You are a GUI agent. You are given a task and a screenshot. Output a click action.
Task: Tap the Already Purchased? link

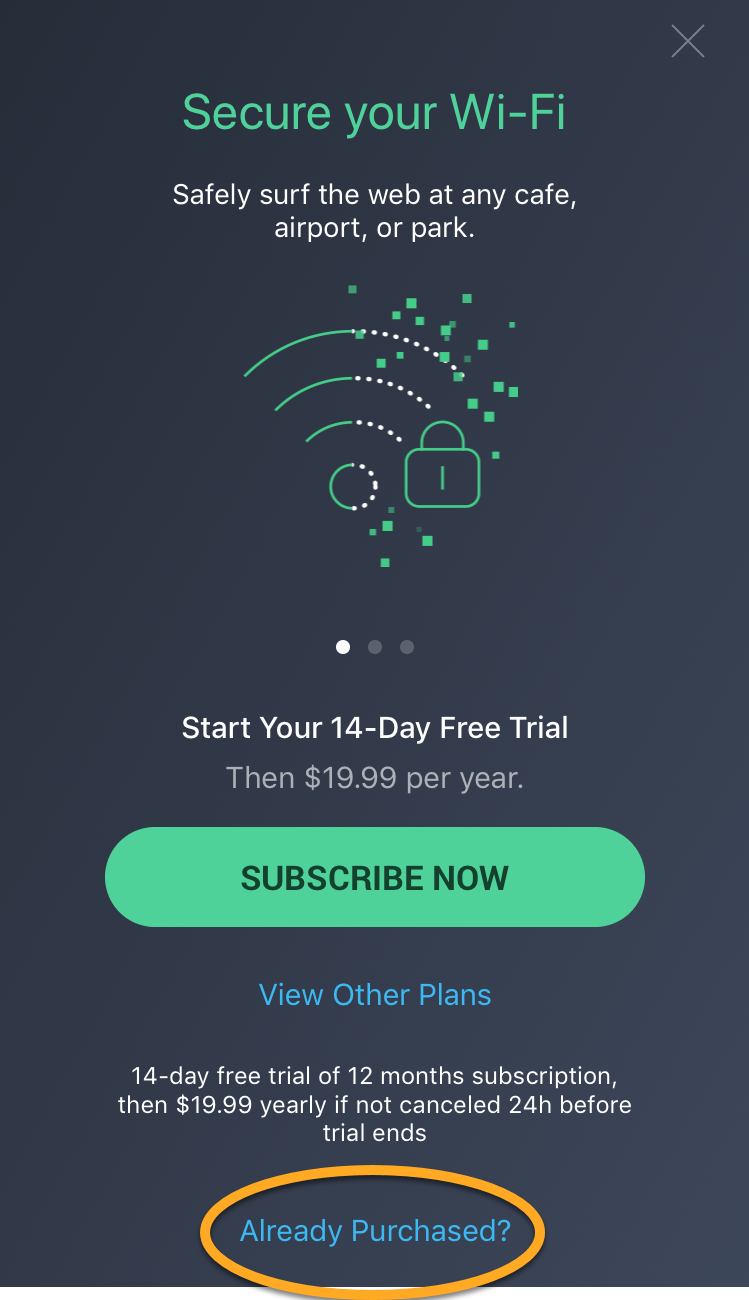[x=375, y=1230]
